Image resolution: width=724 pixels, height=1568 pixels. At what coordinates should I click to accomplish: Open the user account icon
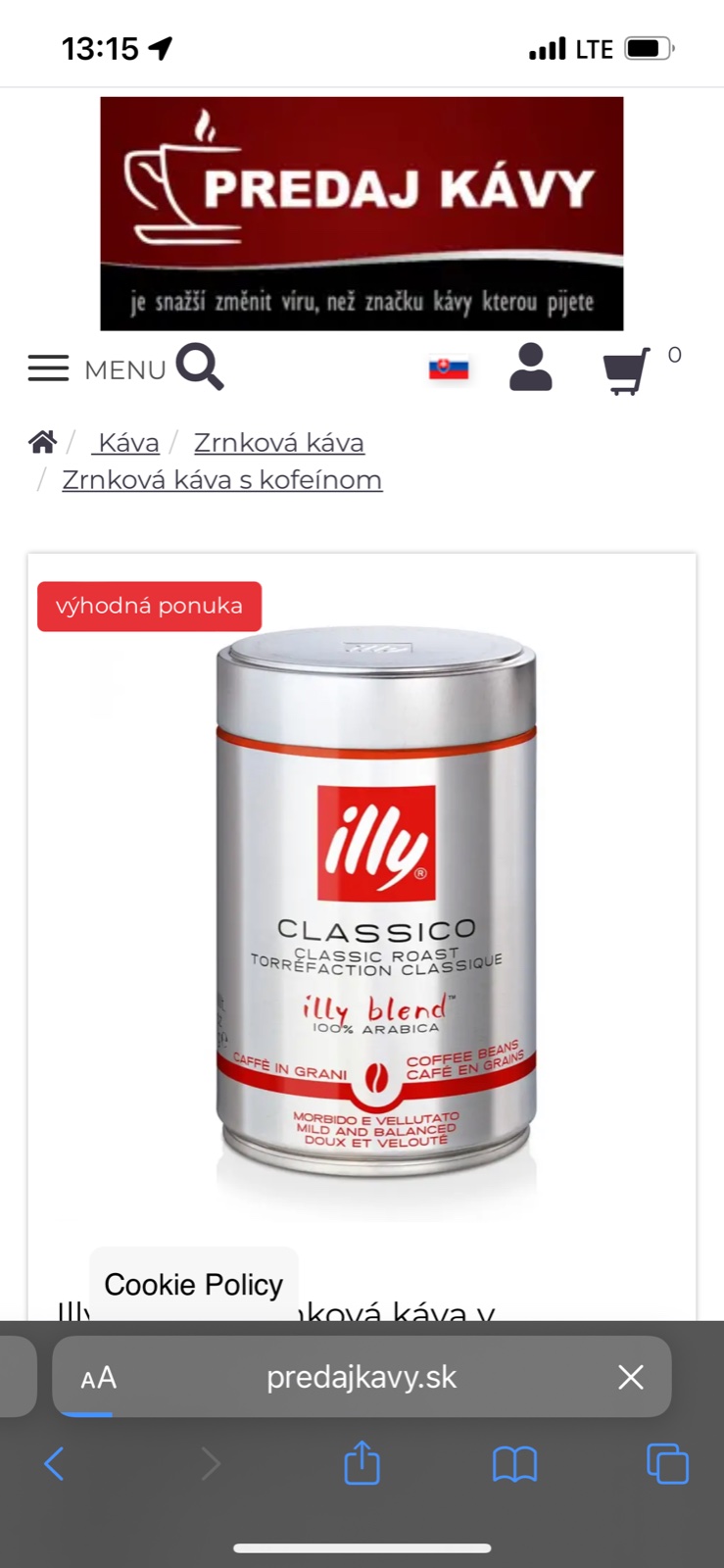pyautogui.click(x=530, y=368)
